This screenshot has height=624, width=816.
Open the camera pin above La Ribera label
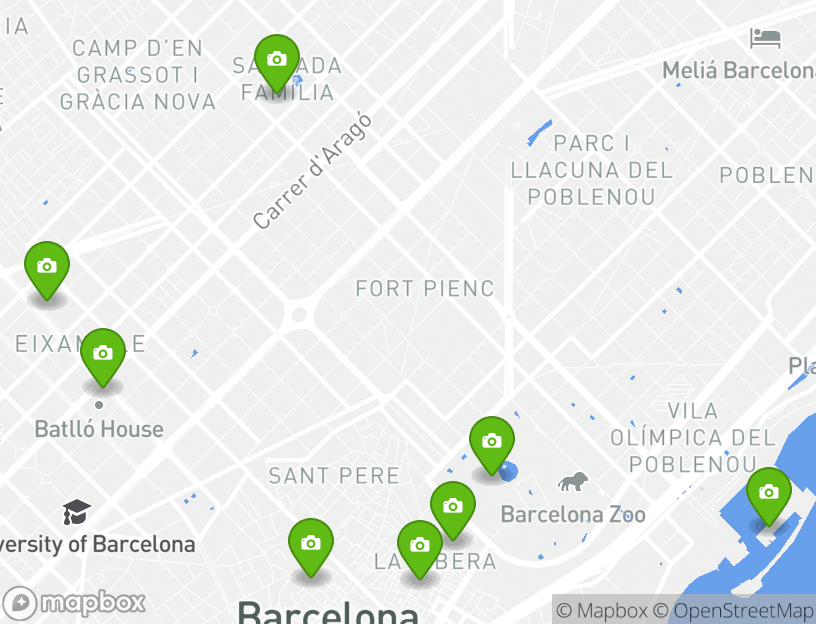click(x=452, y=507)
